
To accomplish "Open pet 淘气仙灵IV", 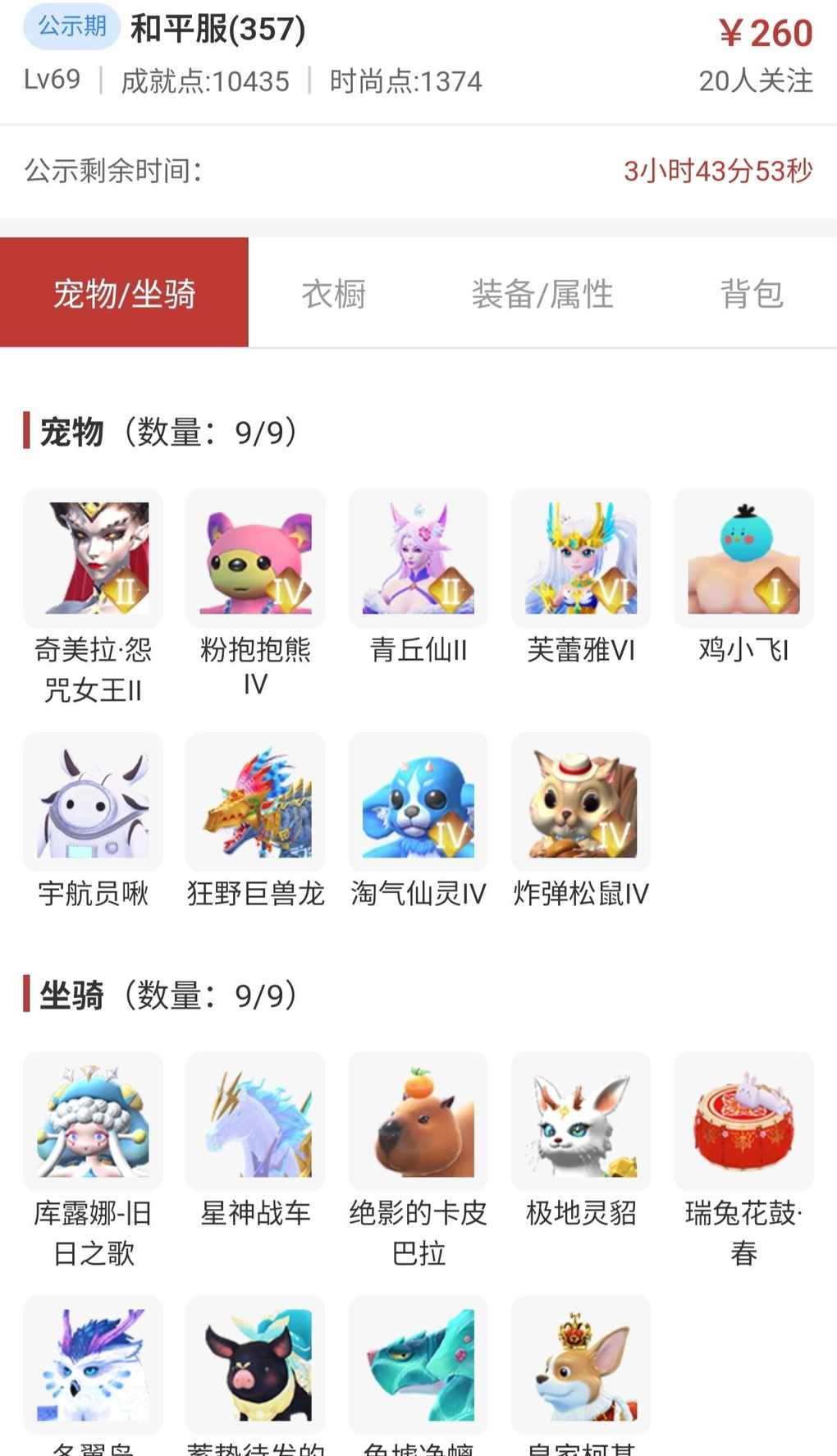I will pos(418,802).
